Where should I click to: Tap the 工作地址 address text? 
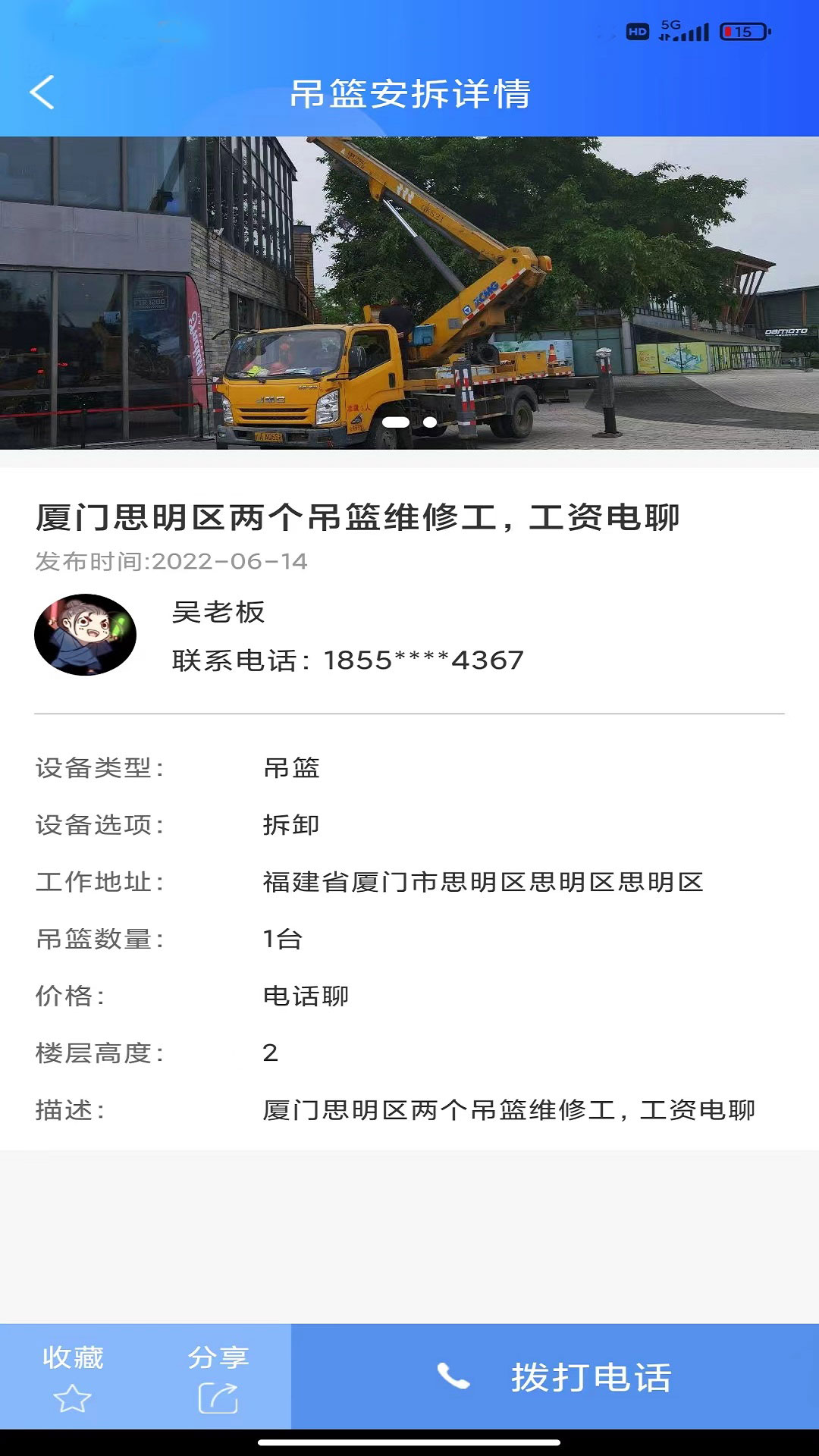(x=483, y=881)
